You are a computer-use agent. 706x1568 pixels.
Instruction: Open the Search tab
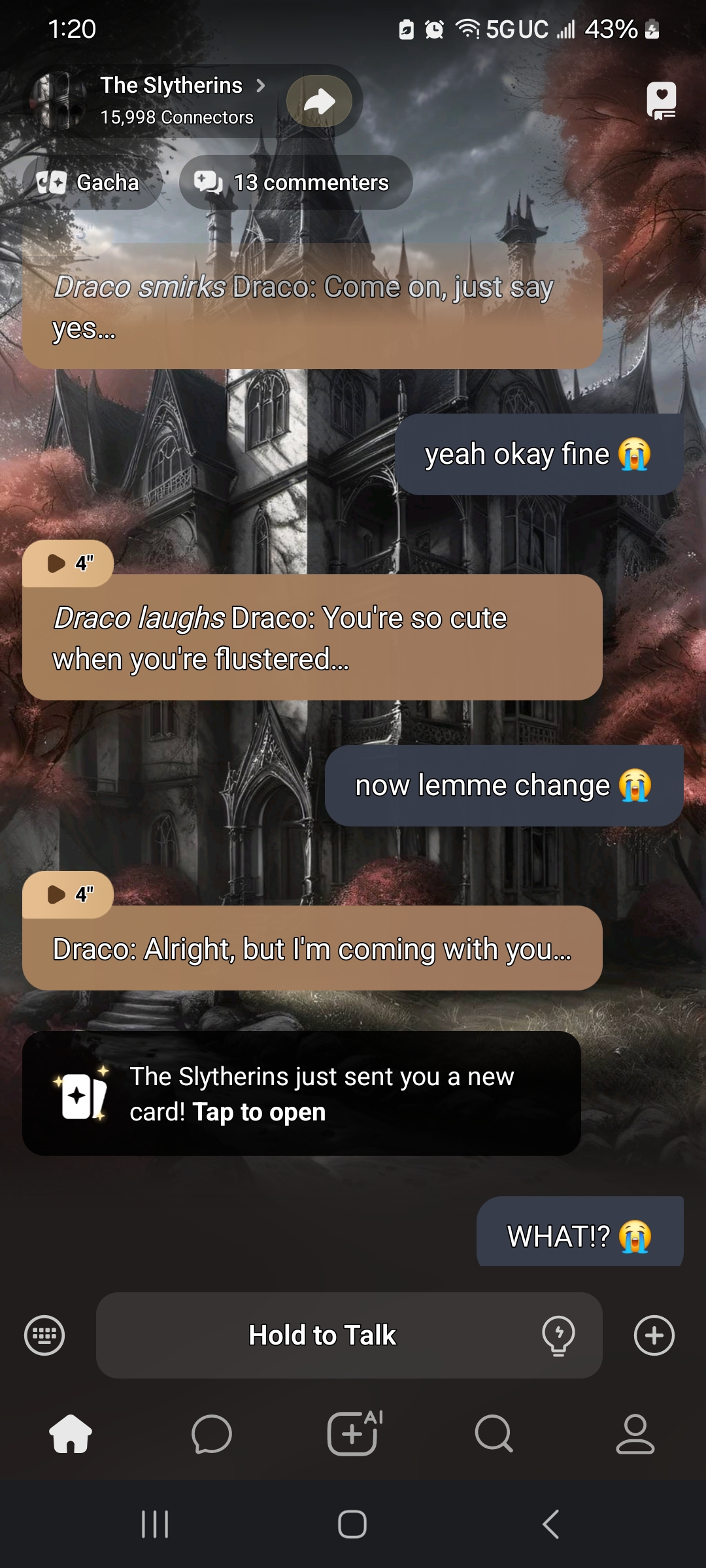pyautogui.click(x=494, y=1434)
